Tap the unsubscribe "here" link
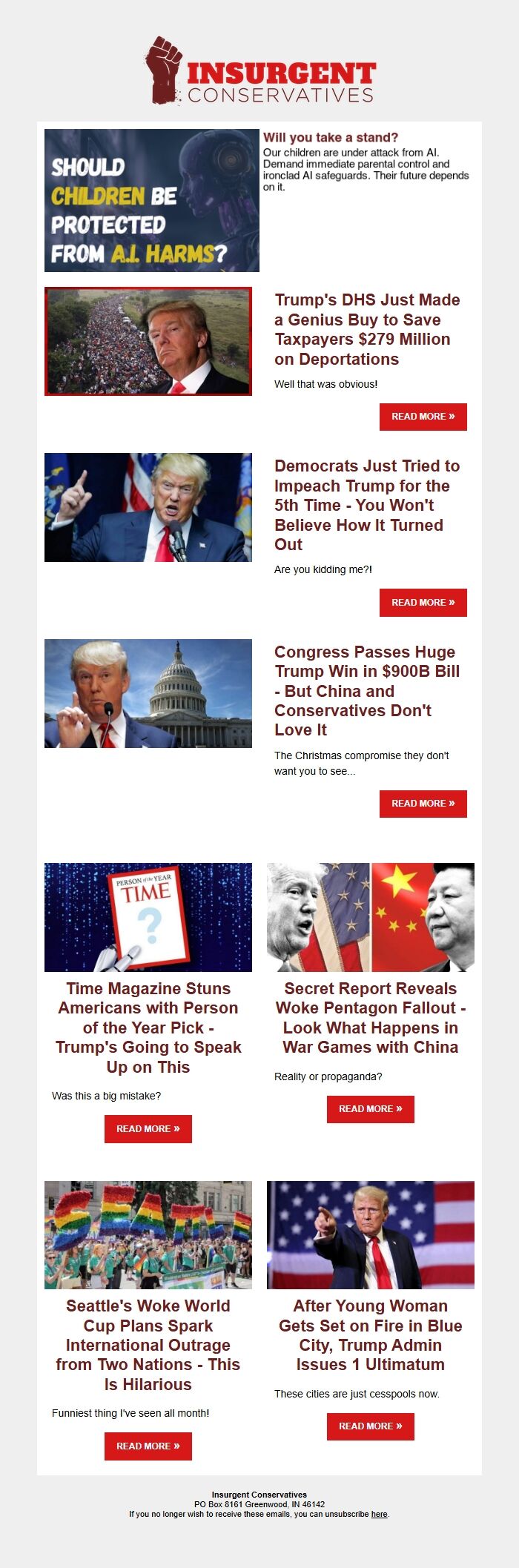 coord(379,1514)
